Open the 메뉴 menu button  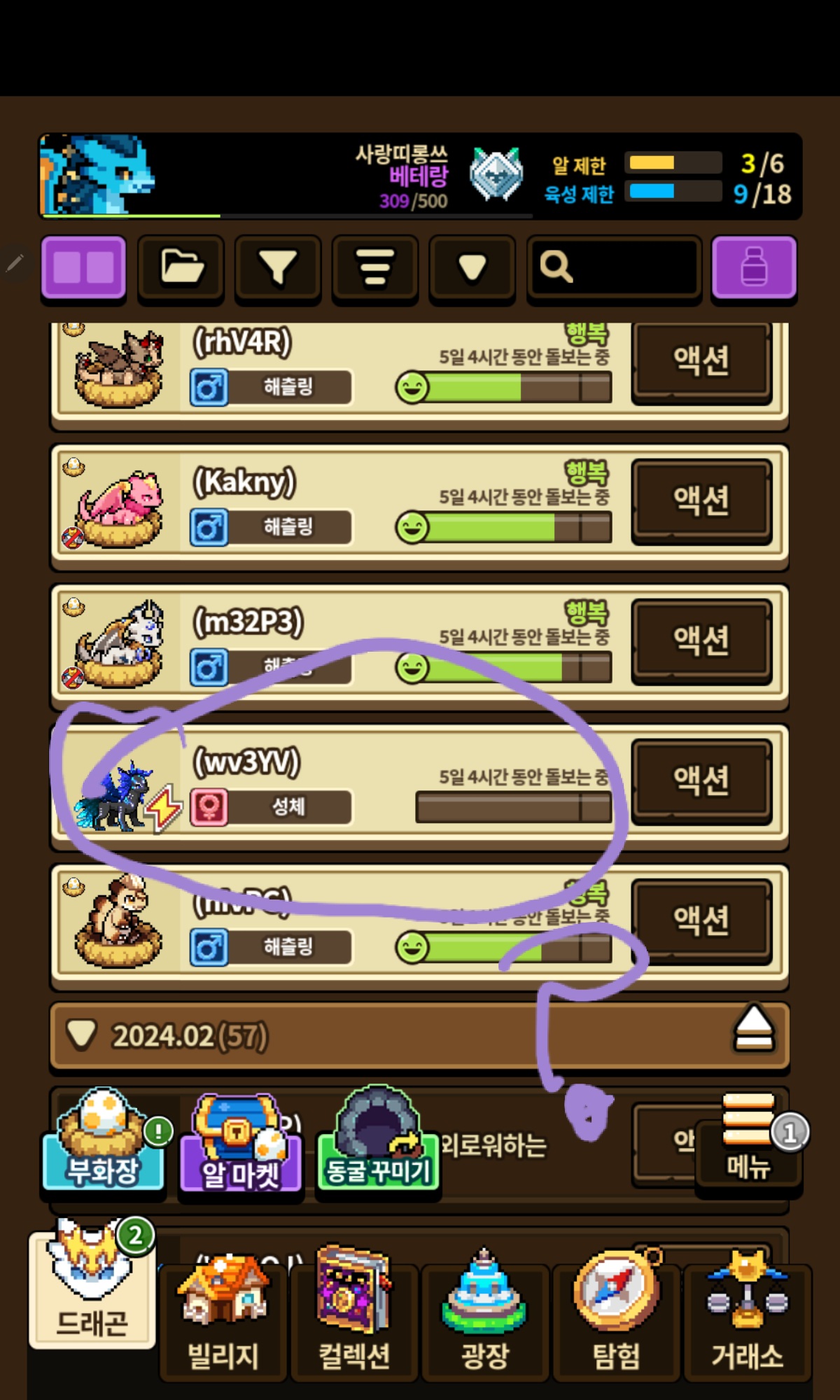tap(748, 1141)
